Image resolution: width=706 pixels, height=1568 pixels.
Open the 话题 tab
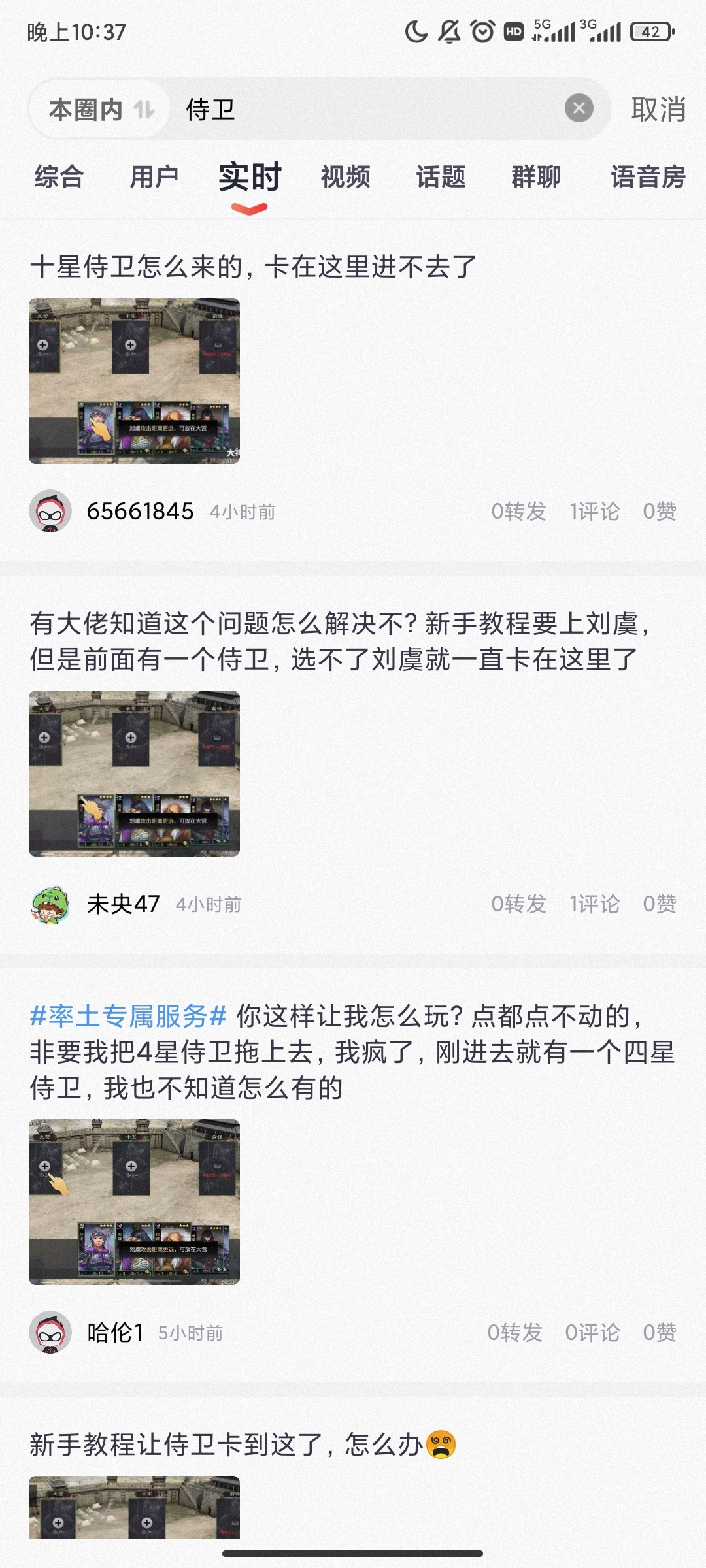(441, 176)
